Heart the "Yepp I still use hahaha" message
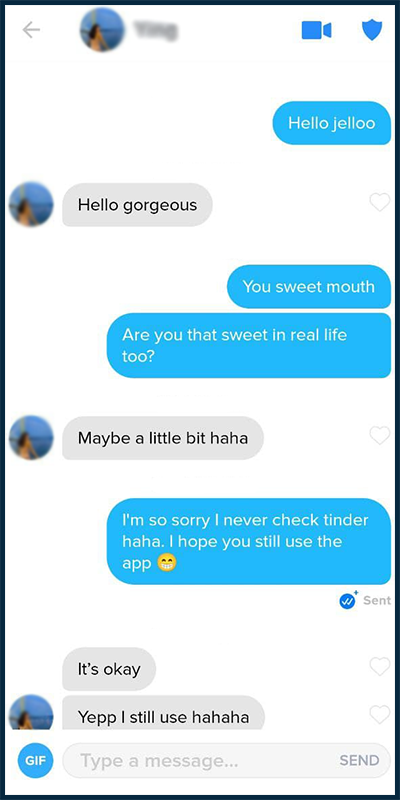 coord(380,714)
